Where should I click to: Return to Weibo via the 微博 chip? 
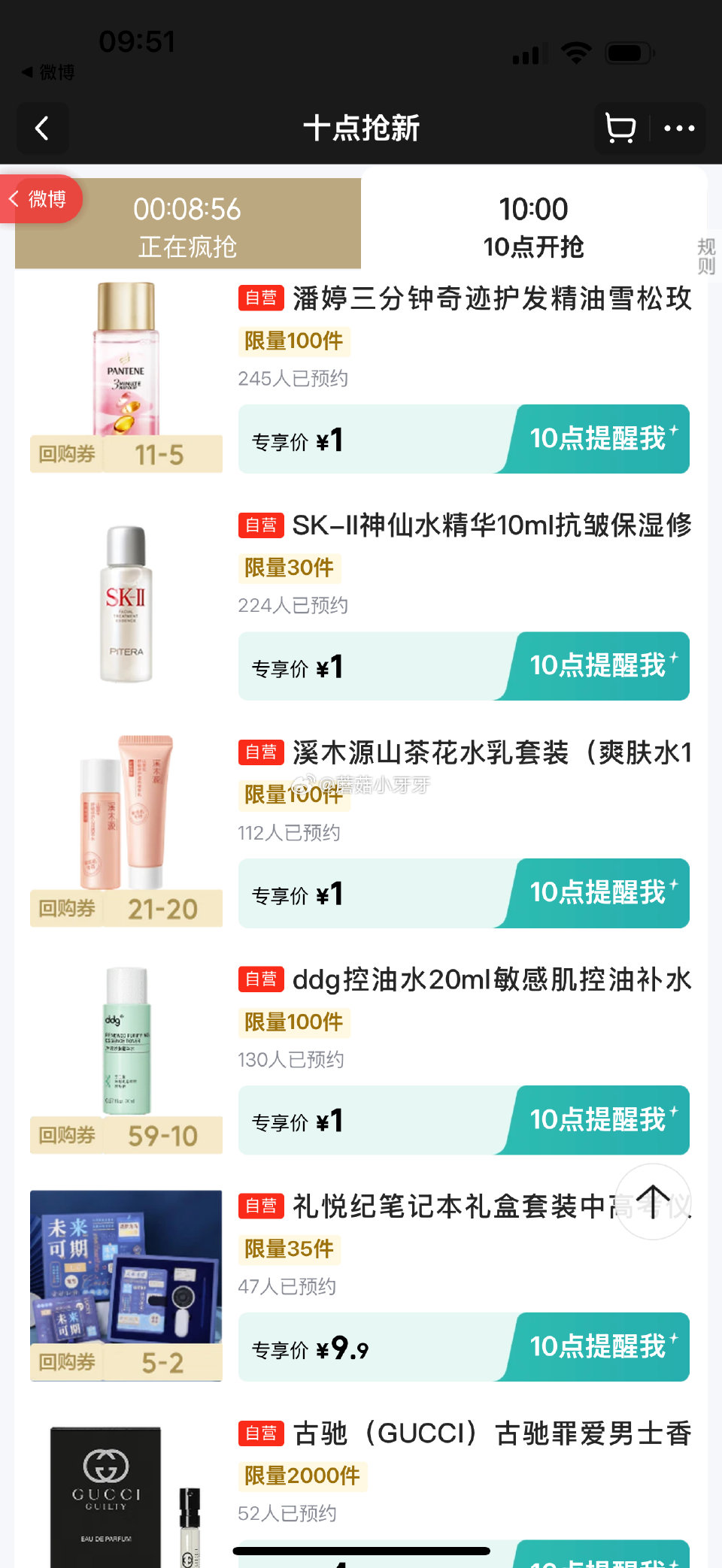[x=41, y=198]
